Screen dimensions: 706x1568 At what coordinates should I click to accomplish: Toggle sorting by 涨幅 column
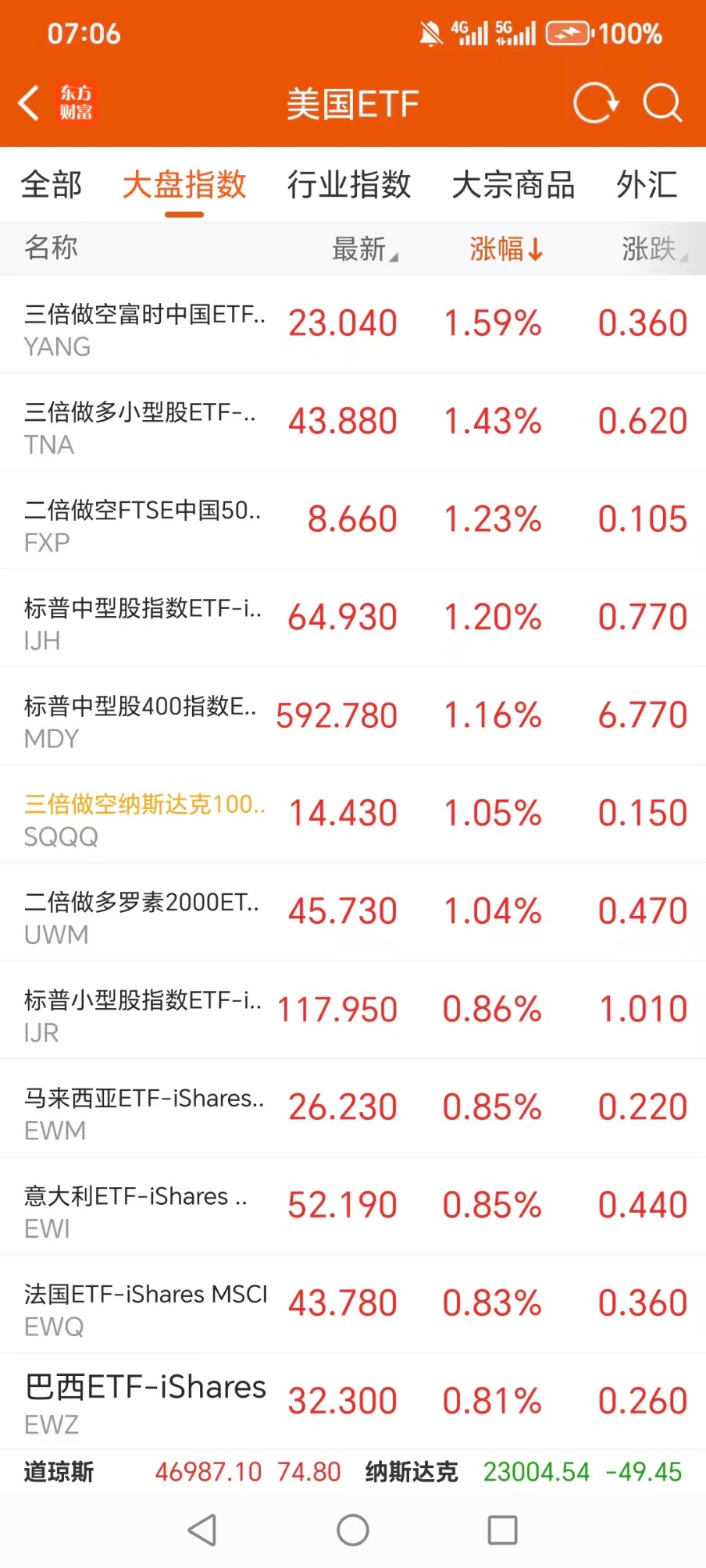point(505,249)
